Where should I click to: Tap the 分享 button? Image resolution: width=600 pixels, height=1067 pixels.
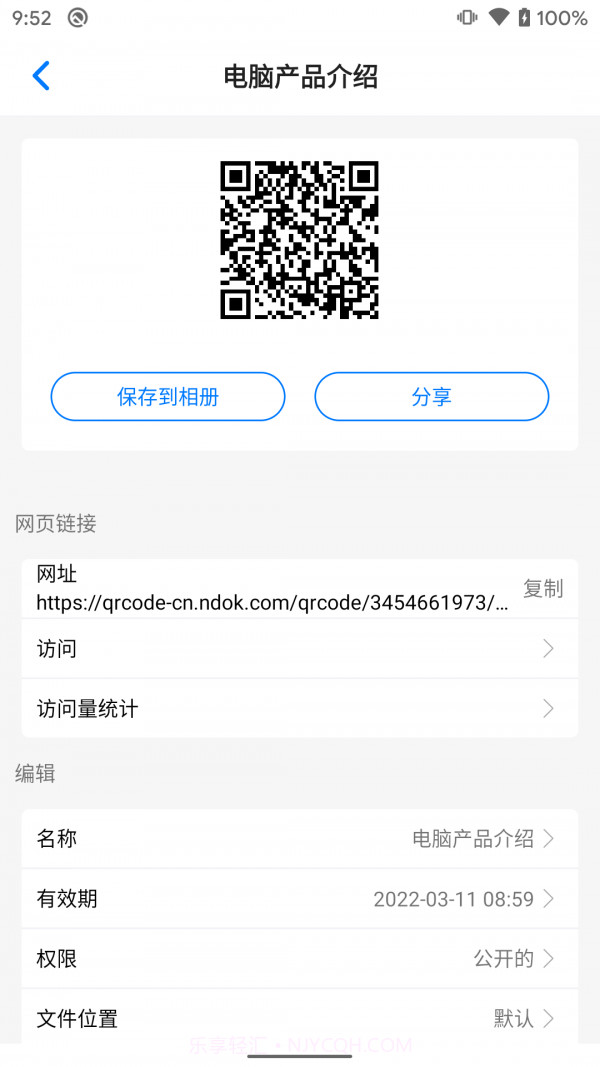[x=431, y=397]
